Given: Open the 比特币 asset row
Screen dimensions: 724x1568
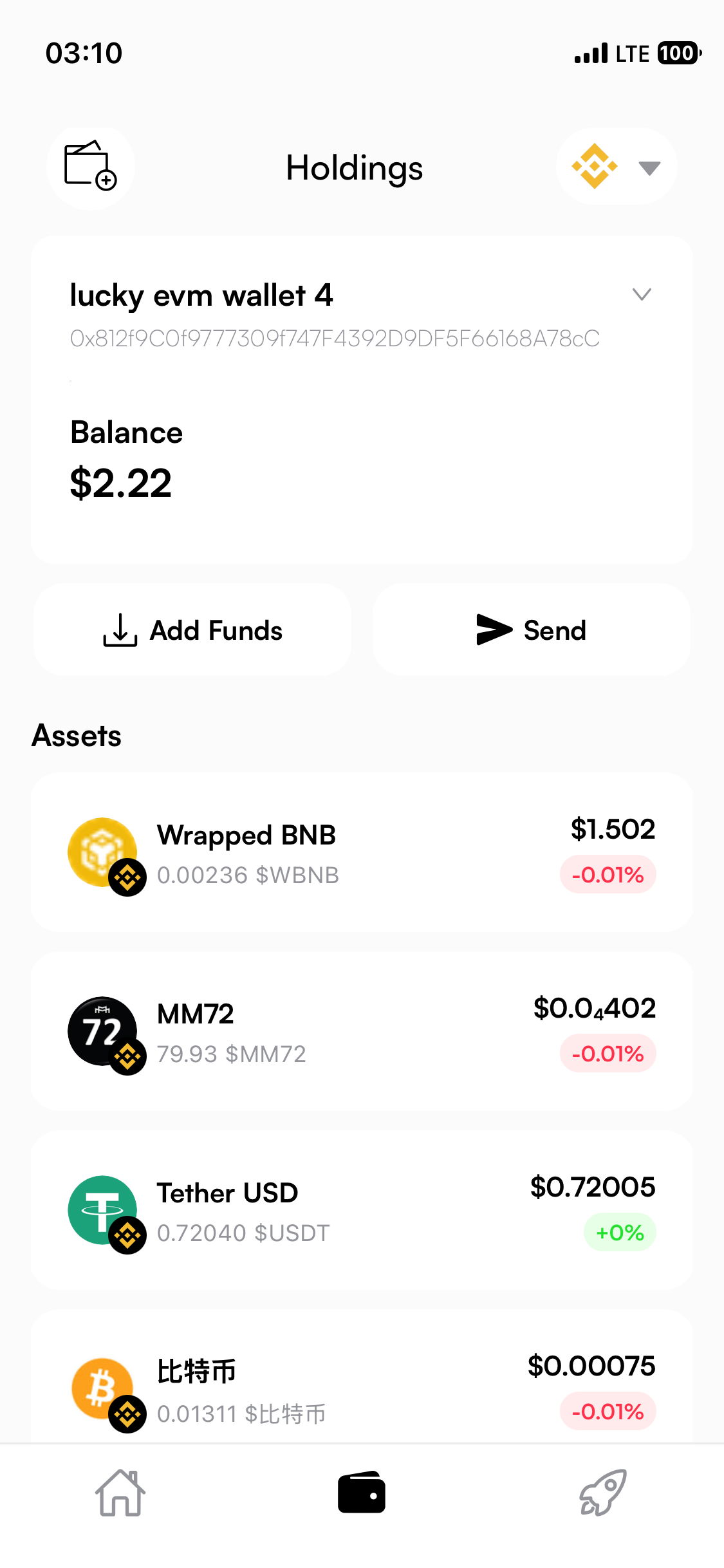Looking at the screenshot, I should click(x=362, y=1384).
